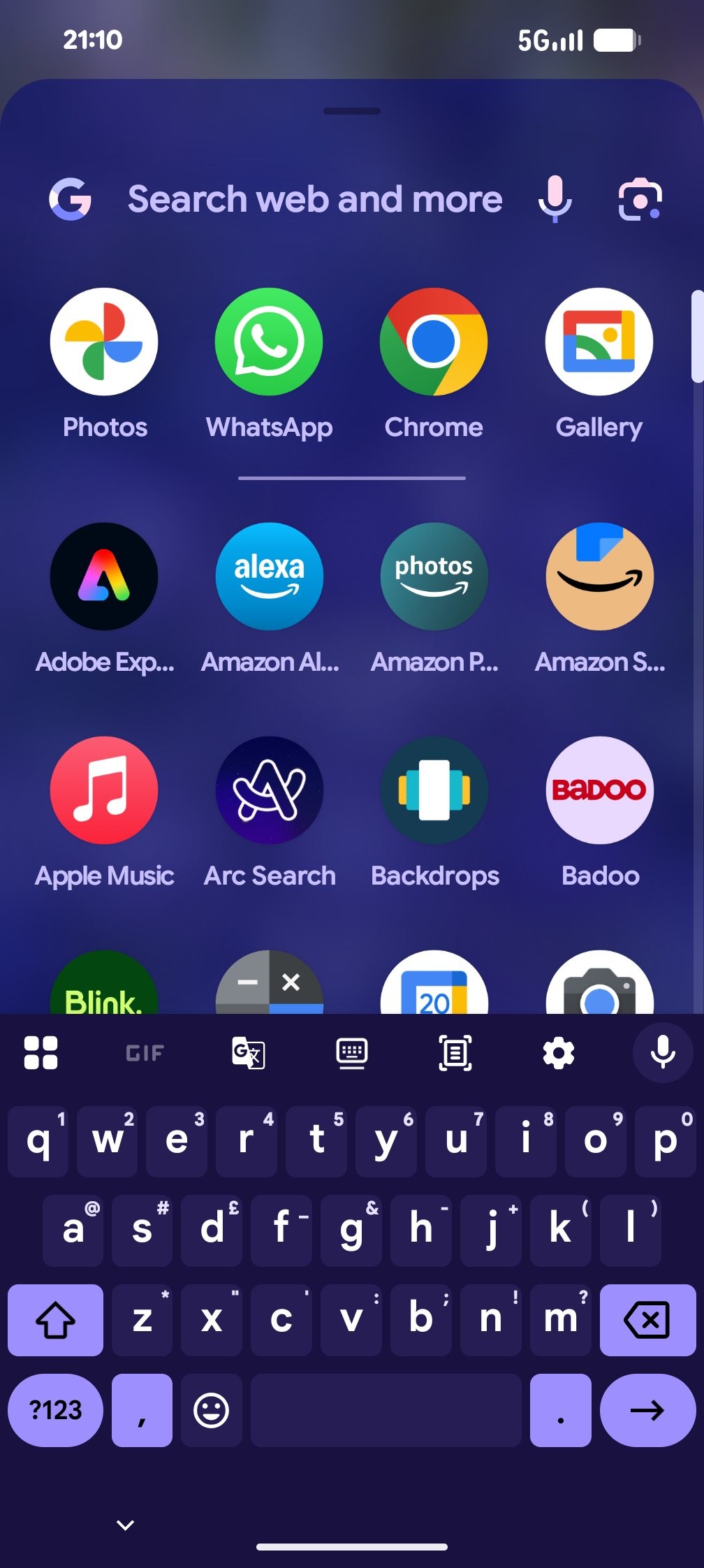The height and width of the screenshot is (1568, 704).
Task: Open the Backdrops app
Action: click(x=434, y=790)
